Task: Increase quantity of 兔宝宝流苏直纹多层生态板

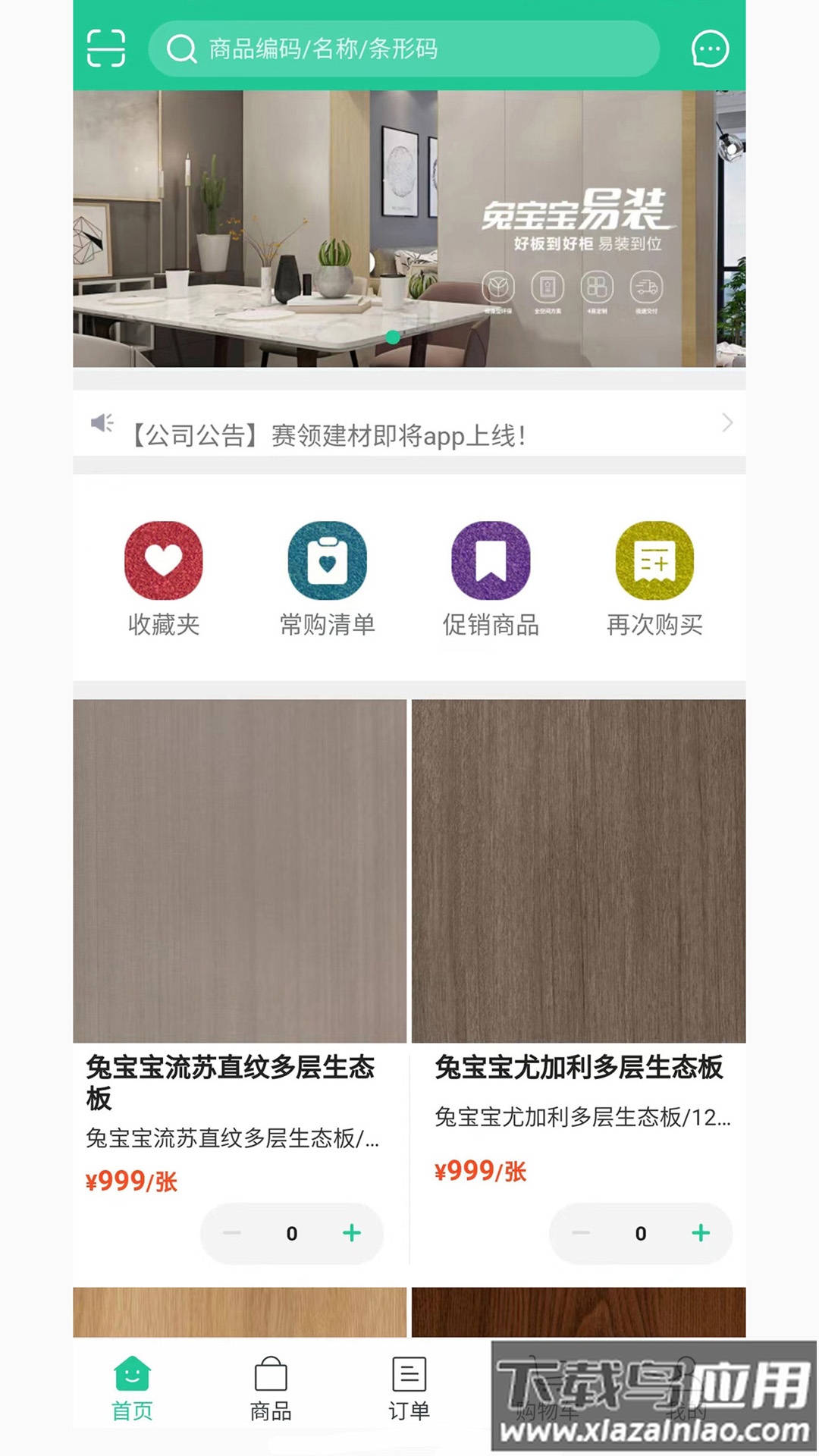Action: (x=352, y=1234)
